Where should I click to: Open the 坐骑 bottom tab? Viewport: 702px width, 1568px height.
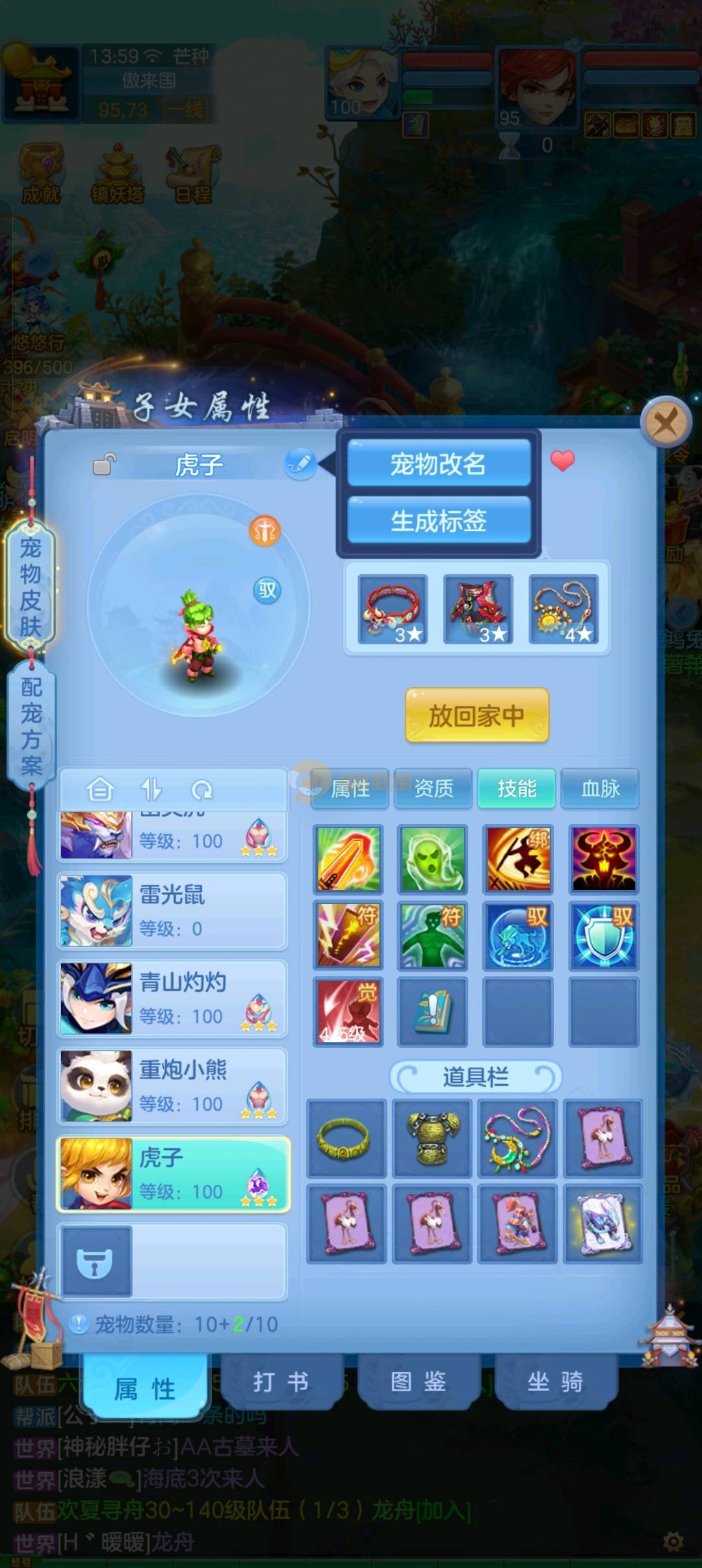pyautogui.click(x=554, y=1381)
